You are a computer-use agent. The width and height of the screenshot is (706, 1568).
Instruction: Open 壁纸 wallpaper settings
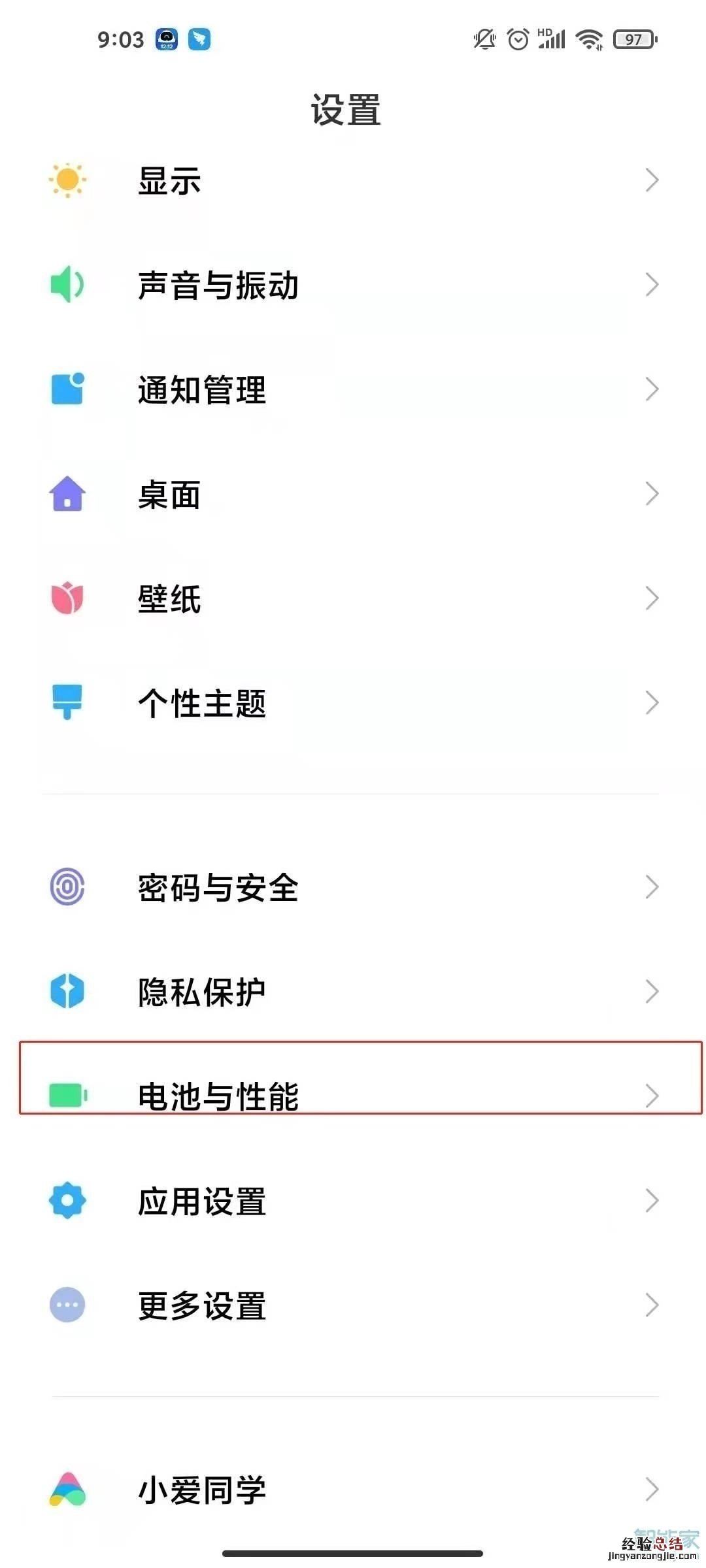(353, 598)
